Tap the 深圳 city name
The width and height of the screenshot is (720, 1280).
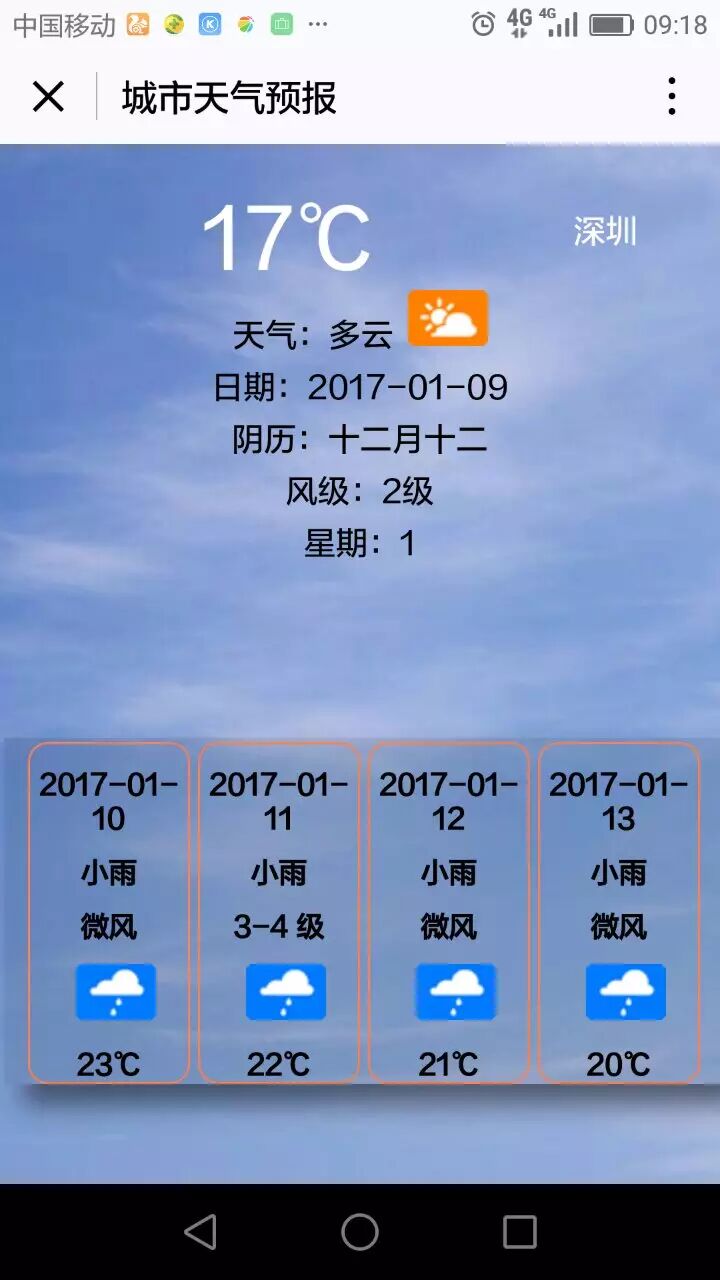[x=605, y=231]
